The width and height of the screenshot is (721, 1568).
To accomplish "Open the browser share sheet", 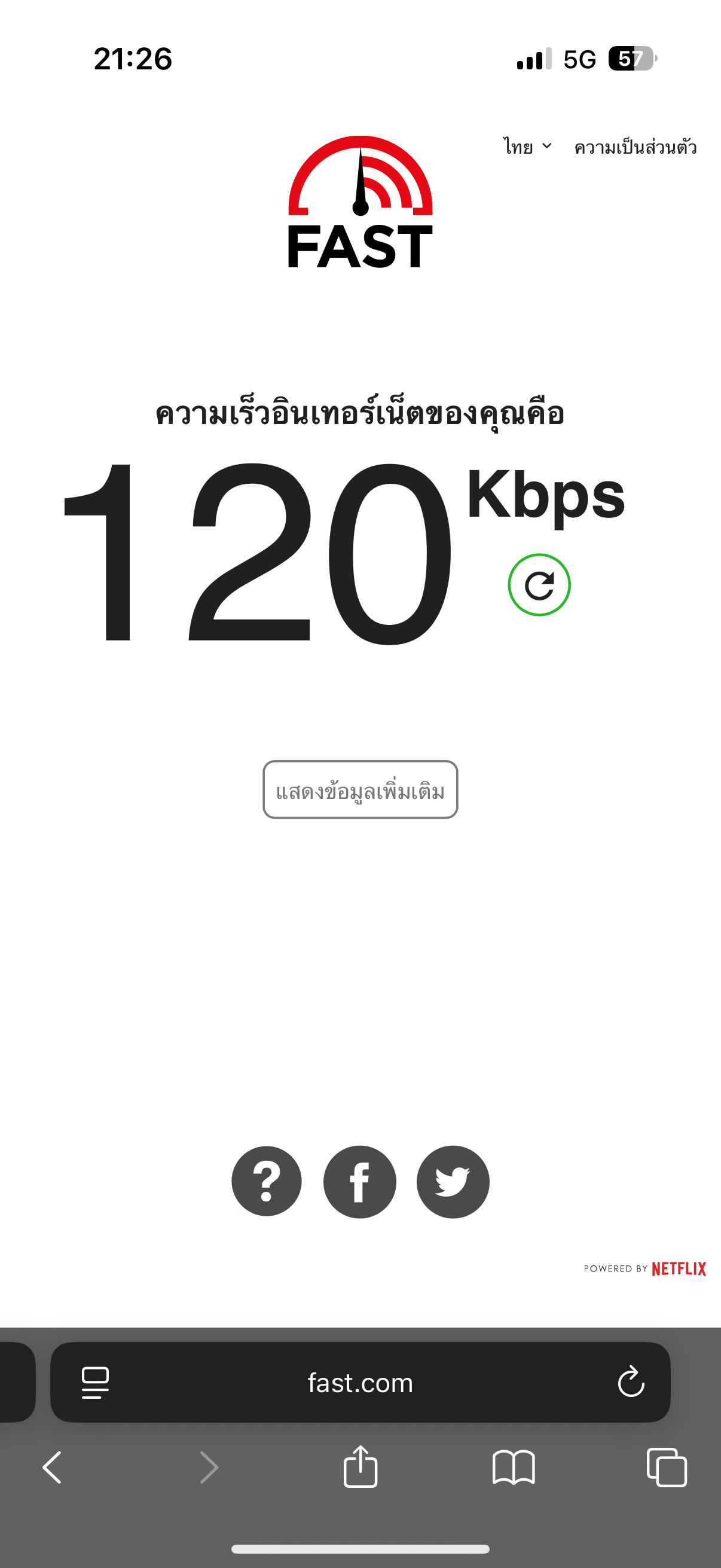I will [360, 1466].
